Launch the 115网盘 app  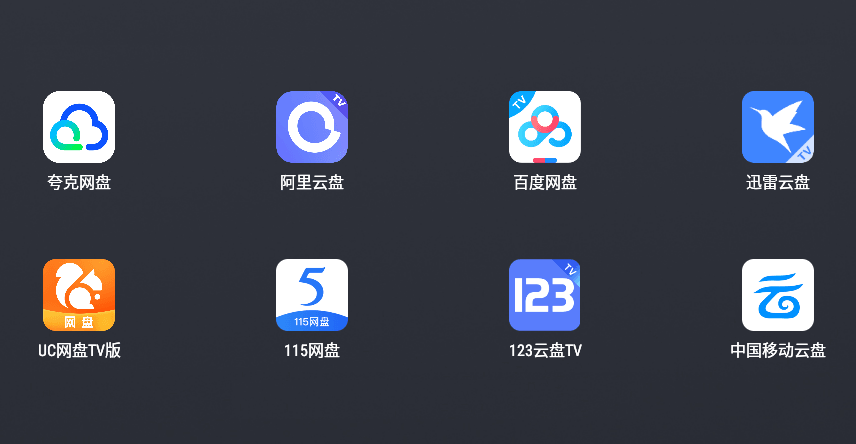tap(312, 295)
